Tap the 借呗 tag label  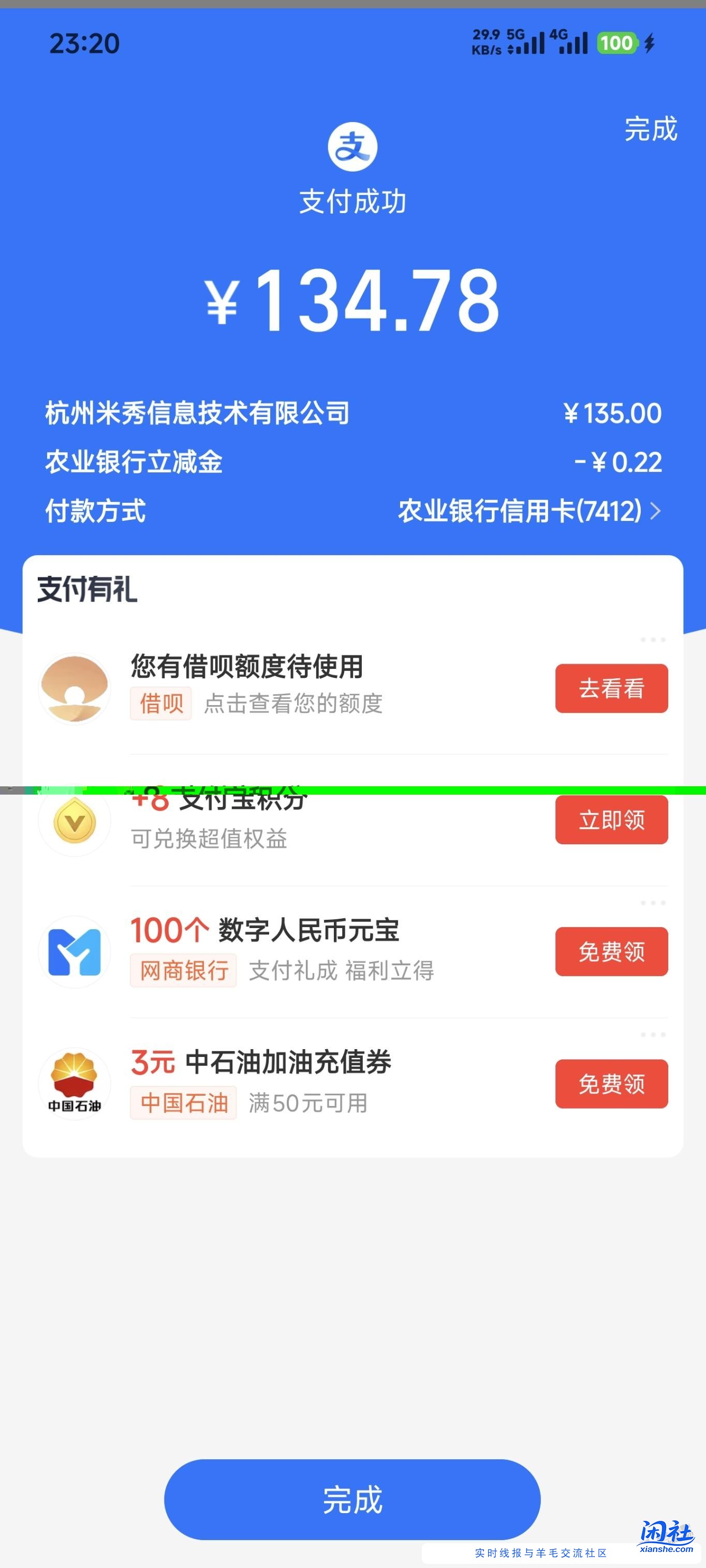click(161, 703)
